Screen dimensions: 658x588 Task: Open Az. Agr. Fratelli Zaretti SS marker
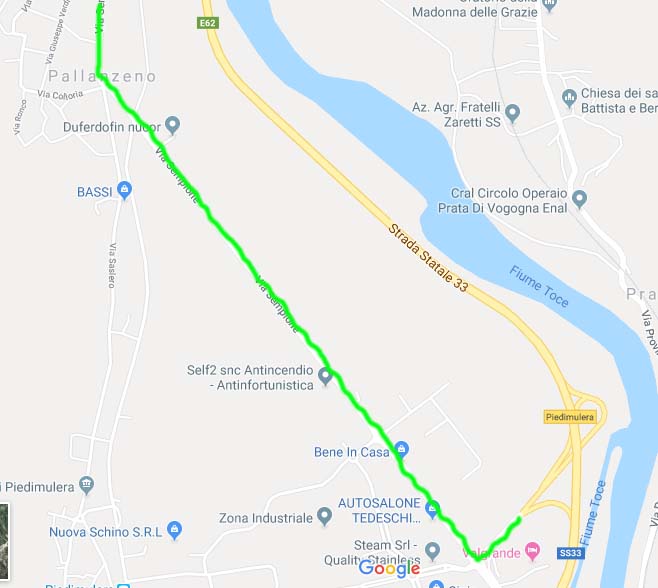(x=513, y=111)
